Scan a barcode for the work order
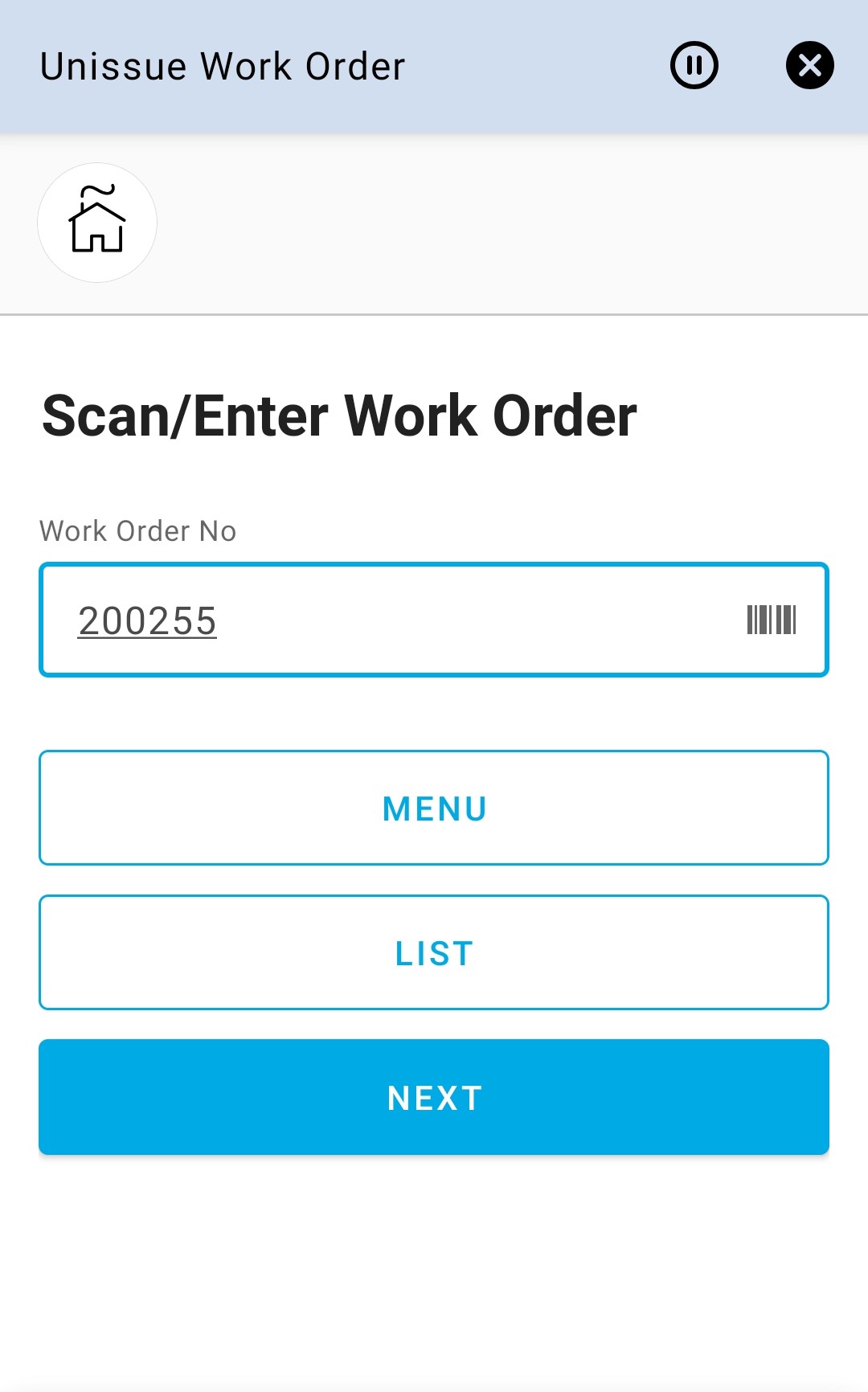This screenshot has width=868, height=1392. pyautogui.click(x=771, y=620)
